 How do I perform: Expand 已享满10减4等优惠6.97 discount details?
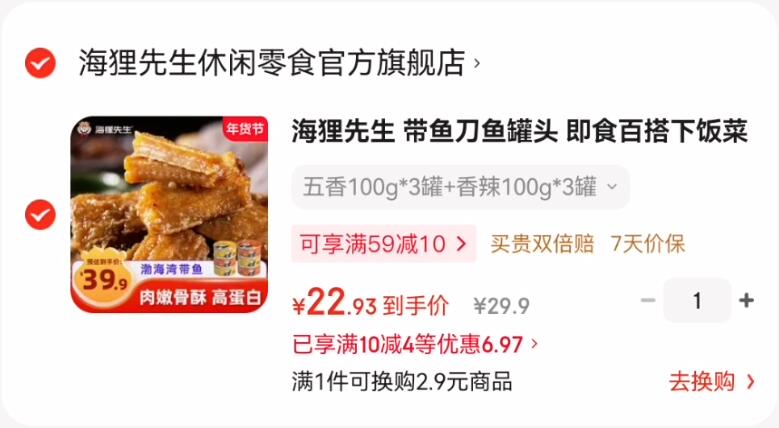[x=415, y=344]
